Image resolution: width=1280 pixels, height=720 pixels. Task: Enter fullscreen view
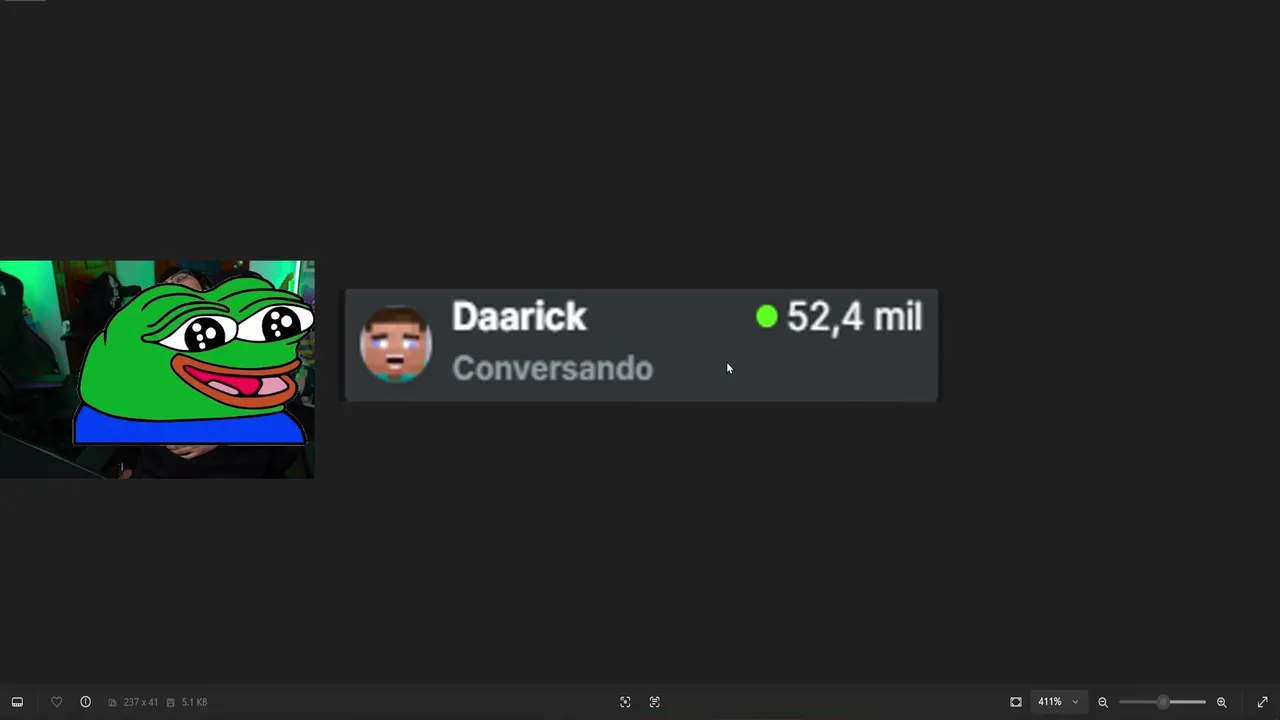[1262, 702]
